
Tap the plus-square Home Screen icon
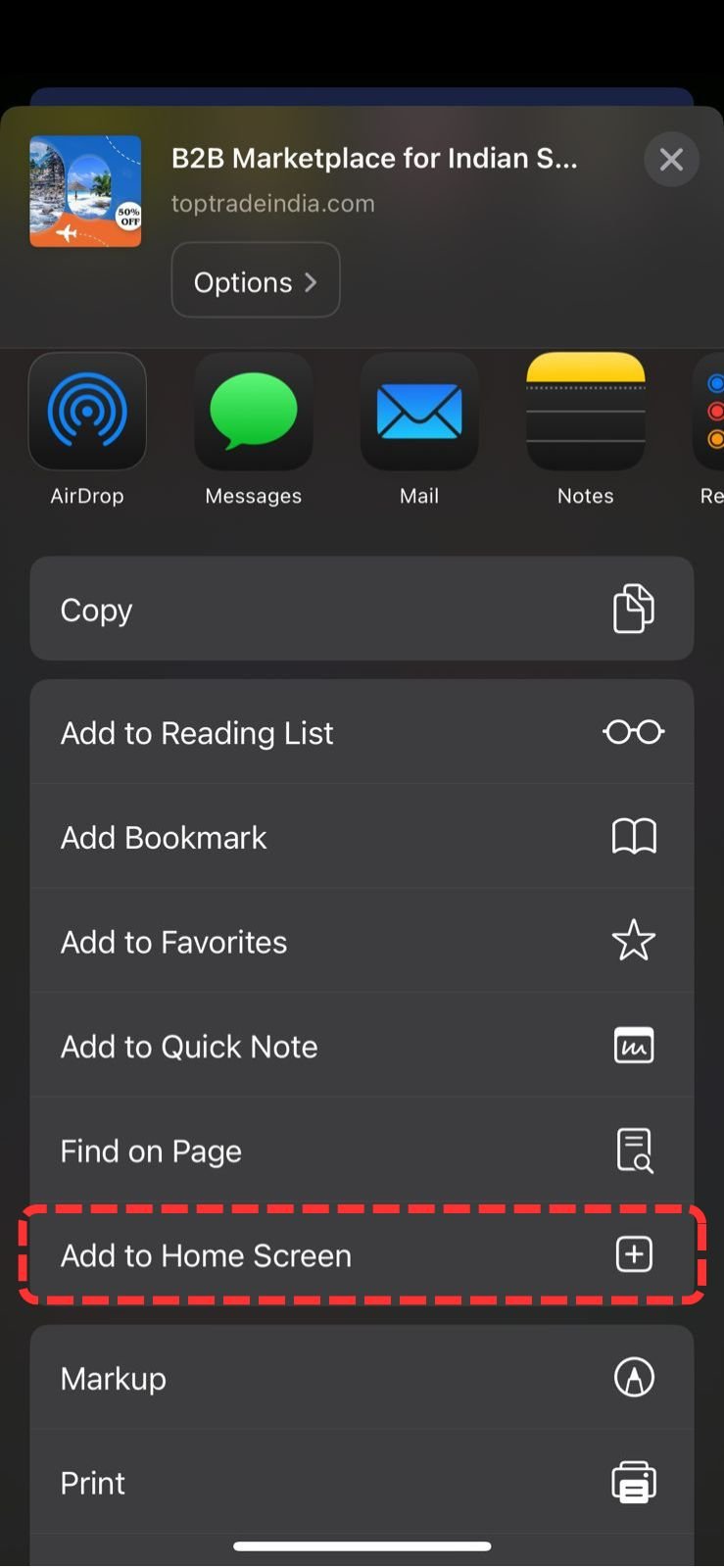coord(634,1254)
